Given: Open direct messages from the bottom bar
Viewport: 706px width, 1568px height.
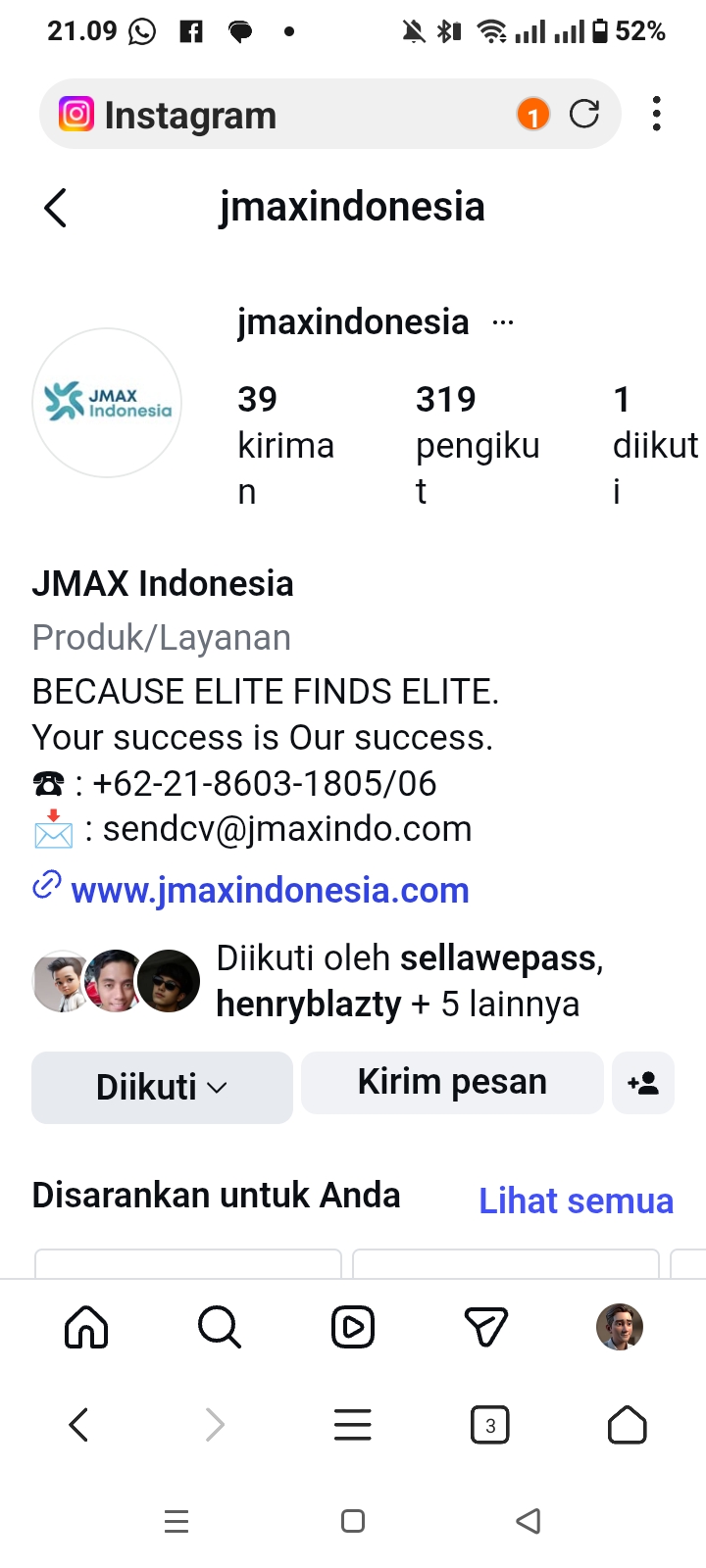Looking at the screenshot, I should [x=485, y=1328].
